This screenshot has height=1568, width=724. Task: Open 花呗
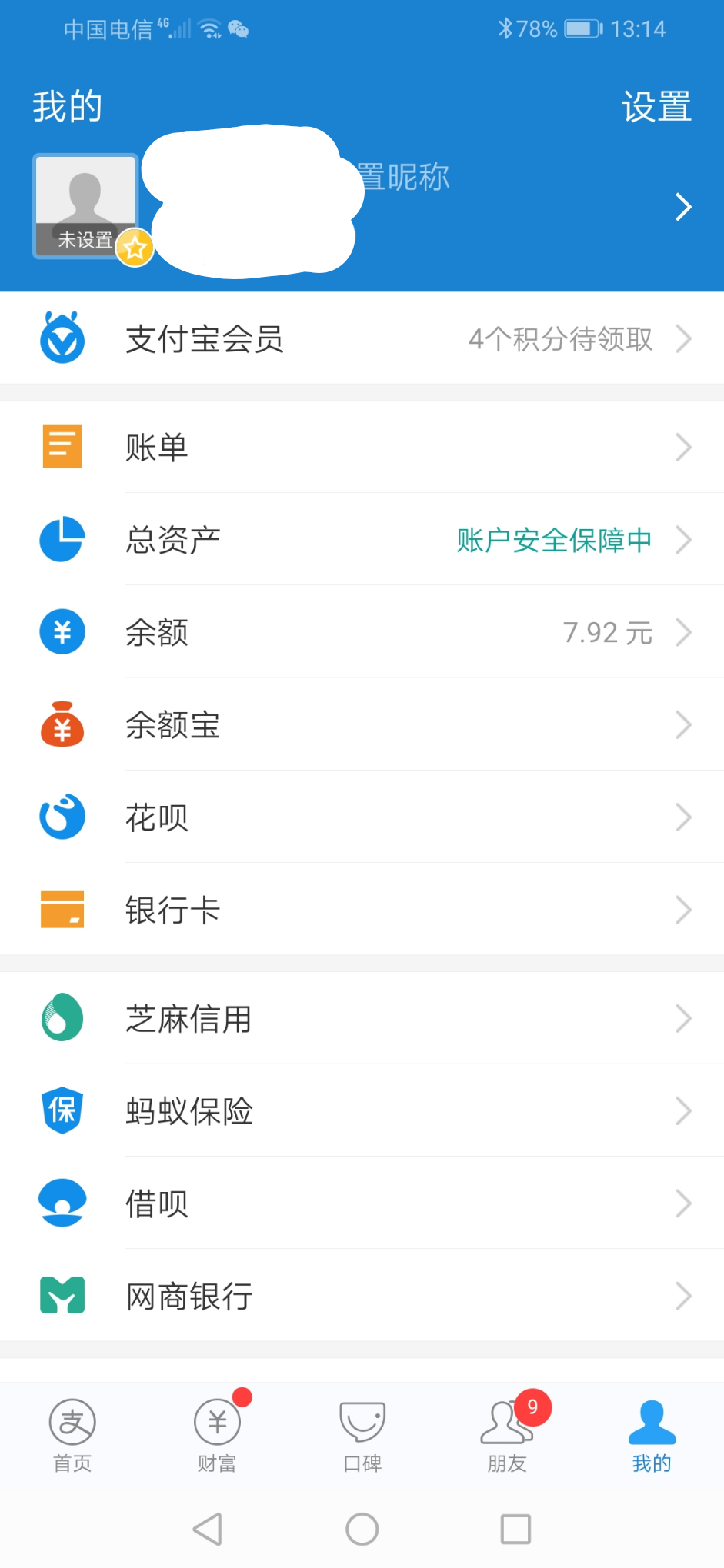point(362,817)
